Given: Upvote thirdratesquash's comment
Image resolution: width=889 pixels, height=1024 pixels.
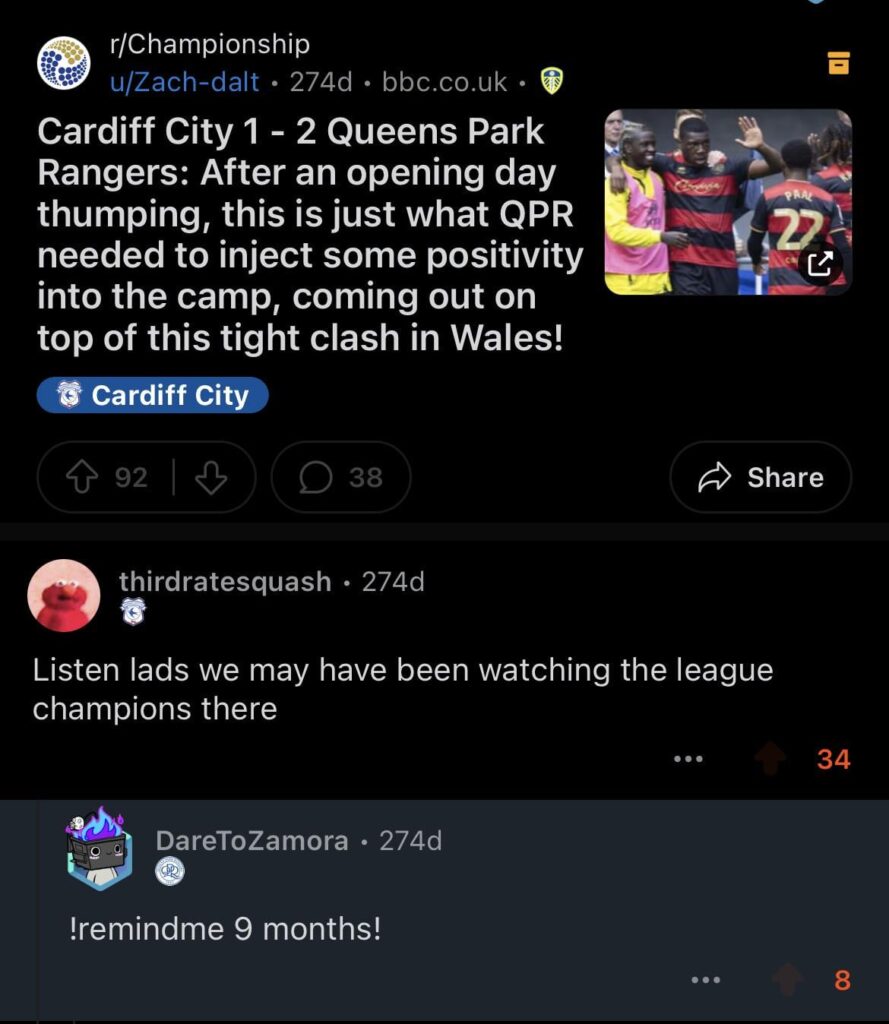Looking at the screenshot, I should point(770,760).
